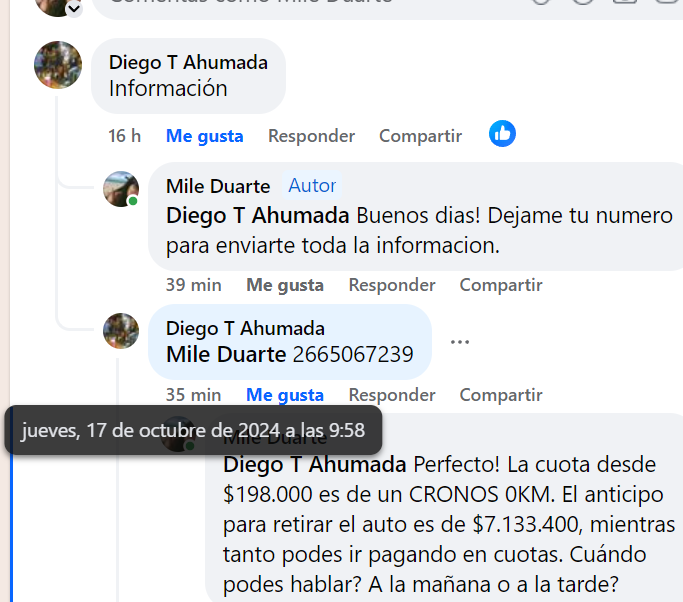Image resolution: width=683 pixels, height=602 pixels.
Task: Unlike Diego T Ahumada's "Información" comment
Action: (204, 136)
